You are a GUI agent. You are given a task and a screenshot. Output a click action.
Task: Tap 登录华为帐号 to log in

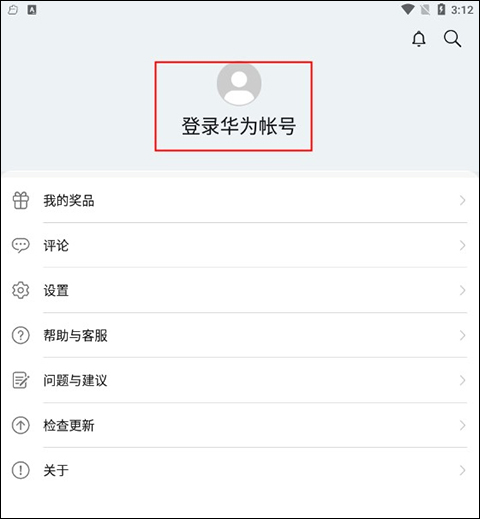239,126
